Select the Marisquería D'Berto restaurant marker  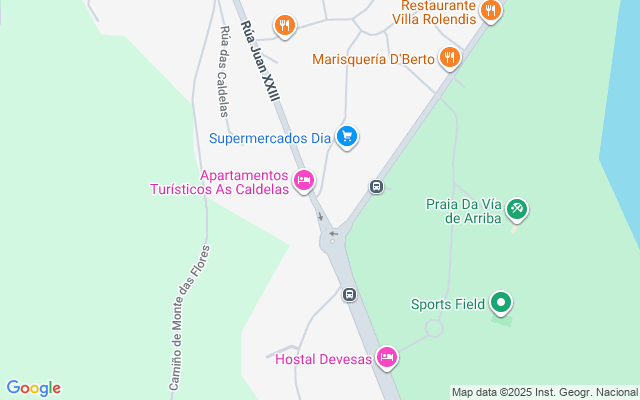(x=450, y=58)
